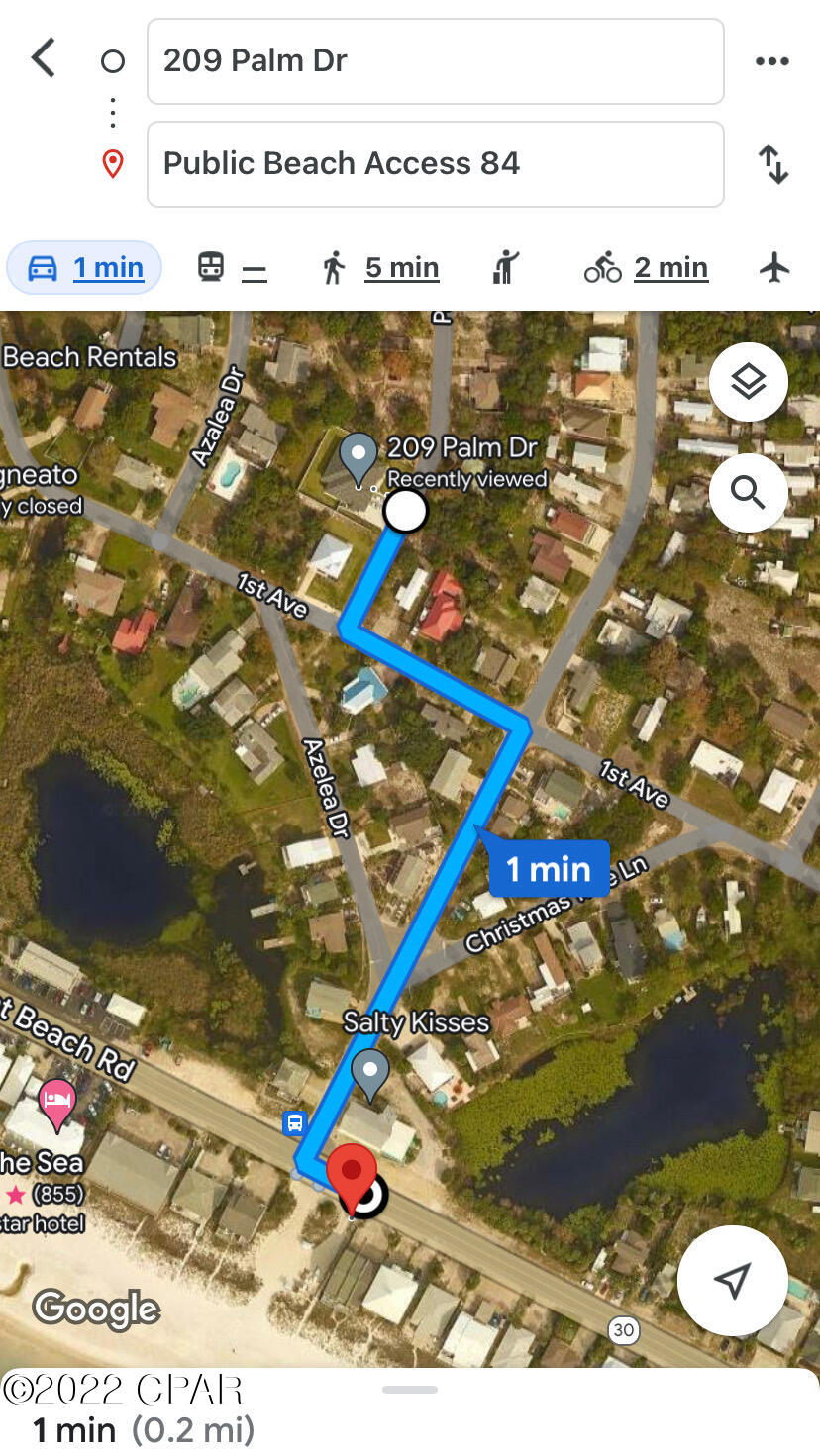The height and width of the screenshot is (1456, 820).
Task: Expand the route details bottom sheet handle
Action: click(x=410, y=1390)
